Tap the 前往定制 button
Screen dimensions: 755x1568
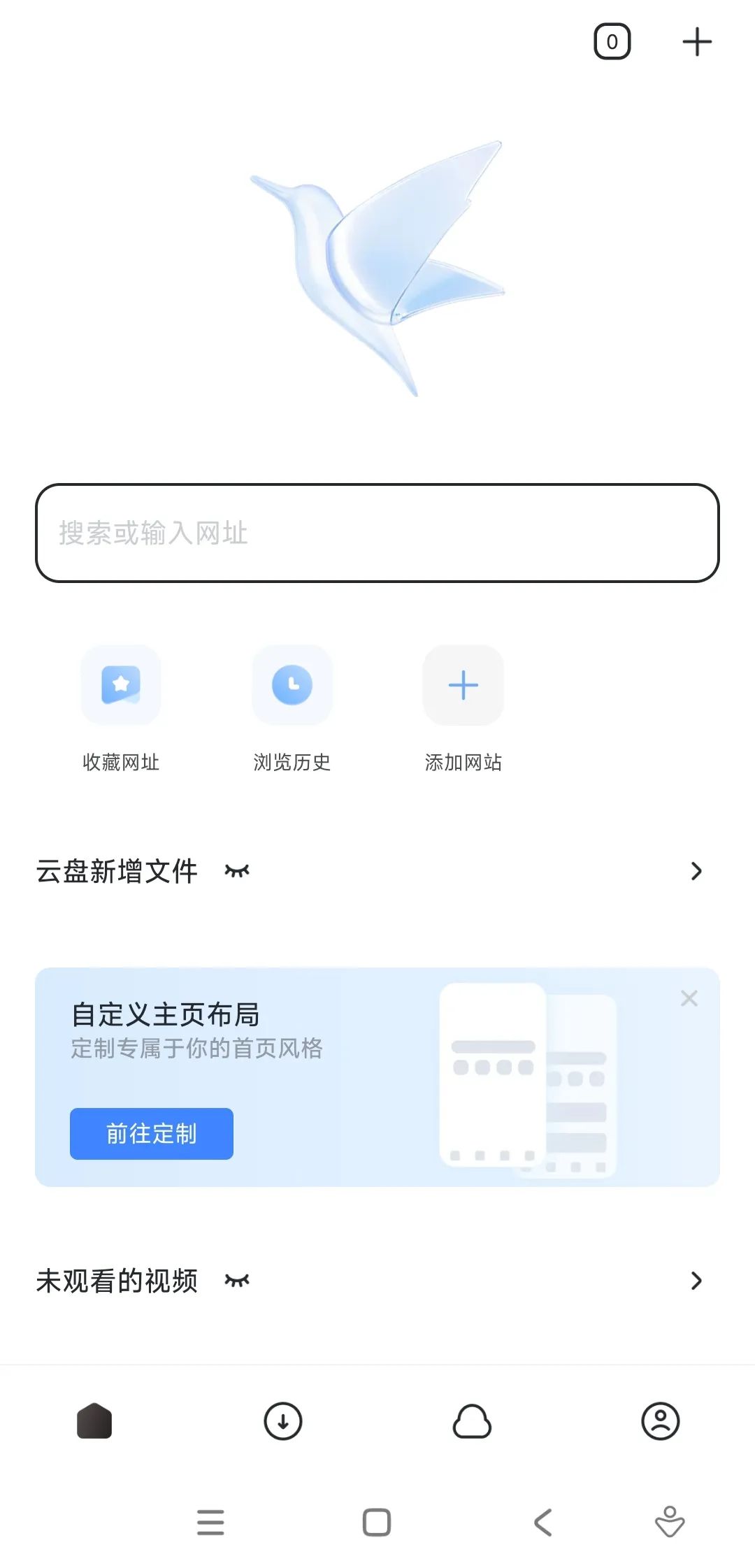tap(152, 1133)
